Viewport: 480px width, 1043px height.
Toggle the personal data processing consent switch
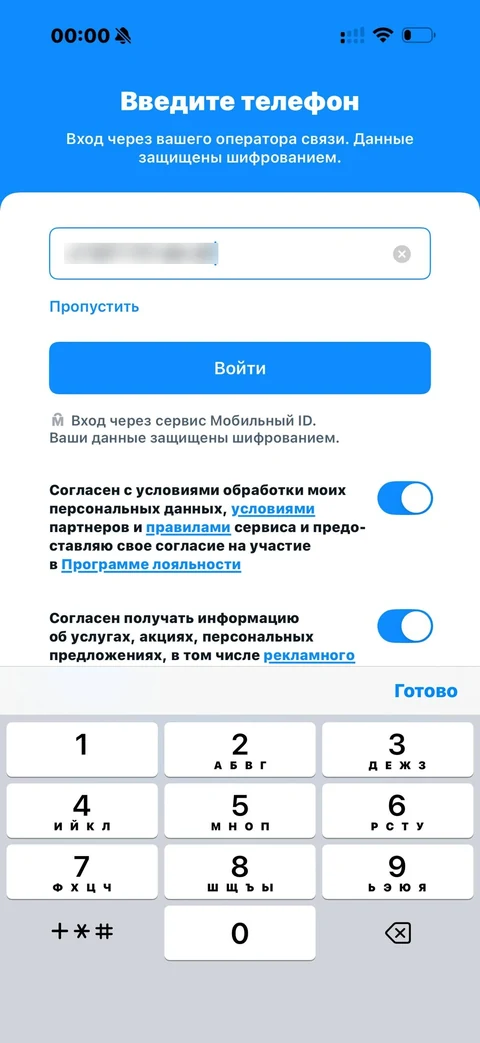pos(405,498)
